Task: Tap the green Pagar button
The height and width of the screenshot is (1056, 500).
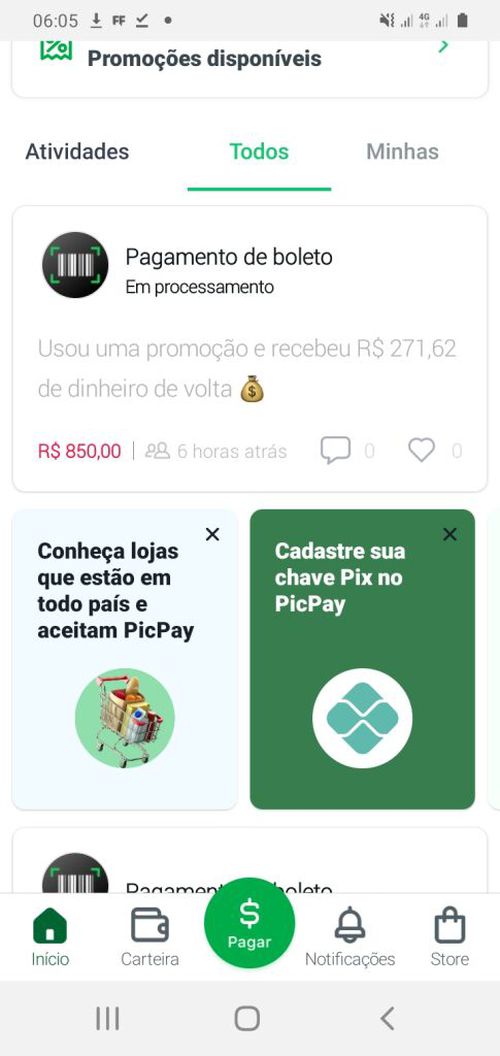Action: [249, 923]
